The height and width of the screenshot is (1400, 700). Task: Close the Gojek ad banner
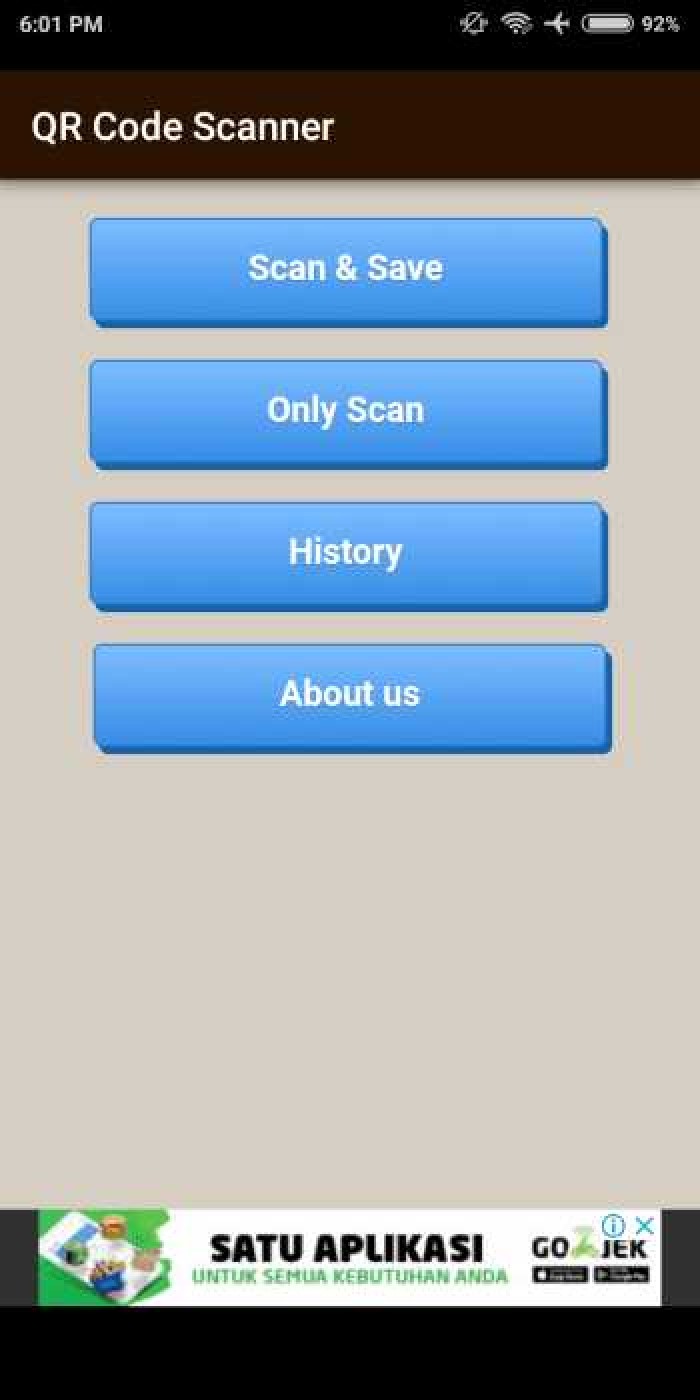pyautogui.click(x=646, y=1225)
